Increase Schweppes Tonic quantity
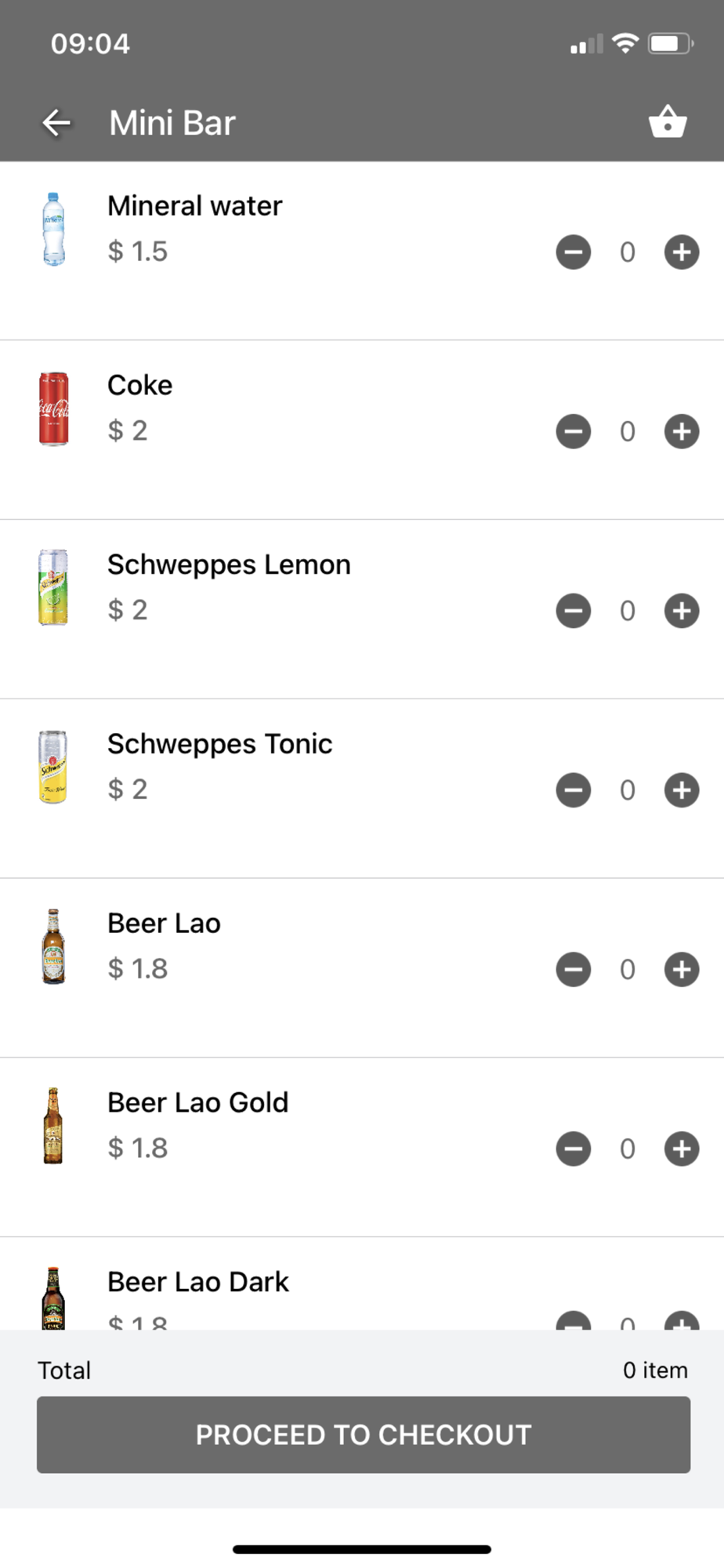The width and height of the screenshot is (724, 1568). coord(682,790)
